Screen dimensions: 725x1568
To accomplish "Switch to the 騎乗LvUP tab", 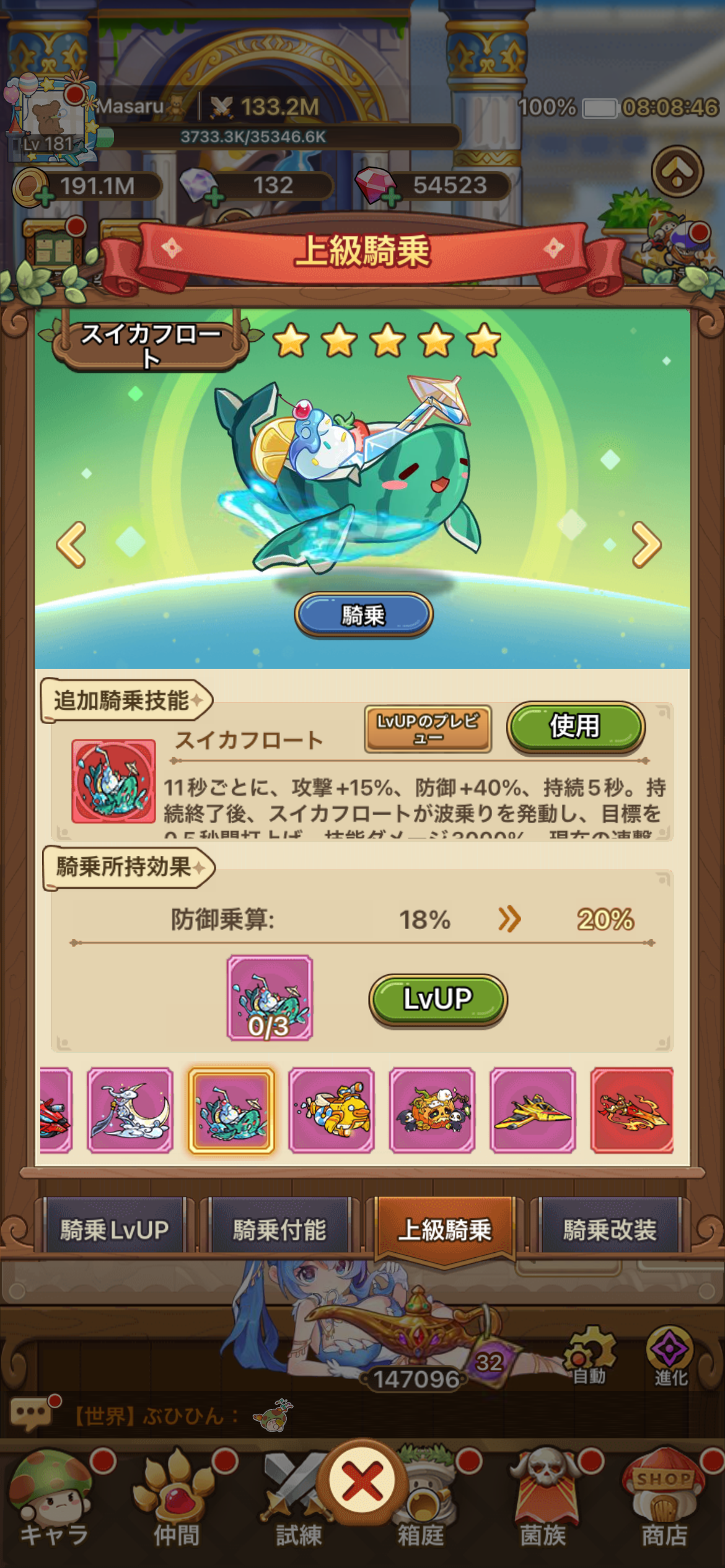I will (x=114, y=1229).
